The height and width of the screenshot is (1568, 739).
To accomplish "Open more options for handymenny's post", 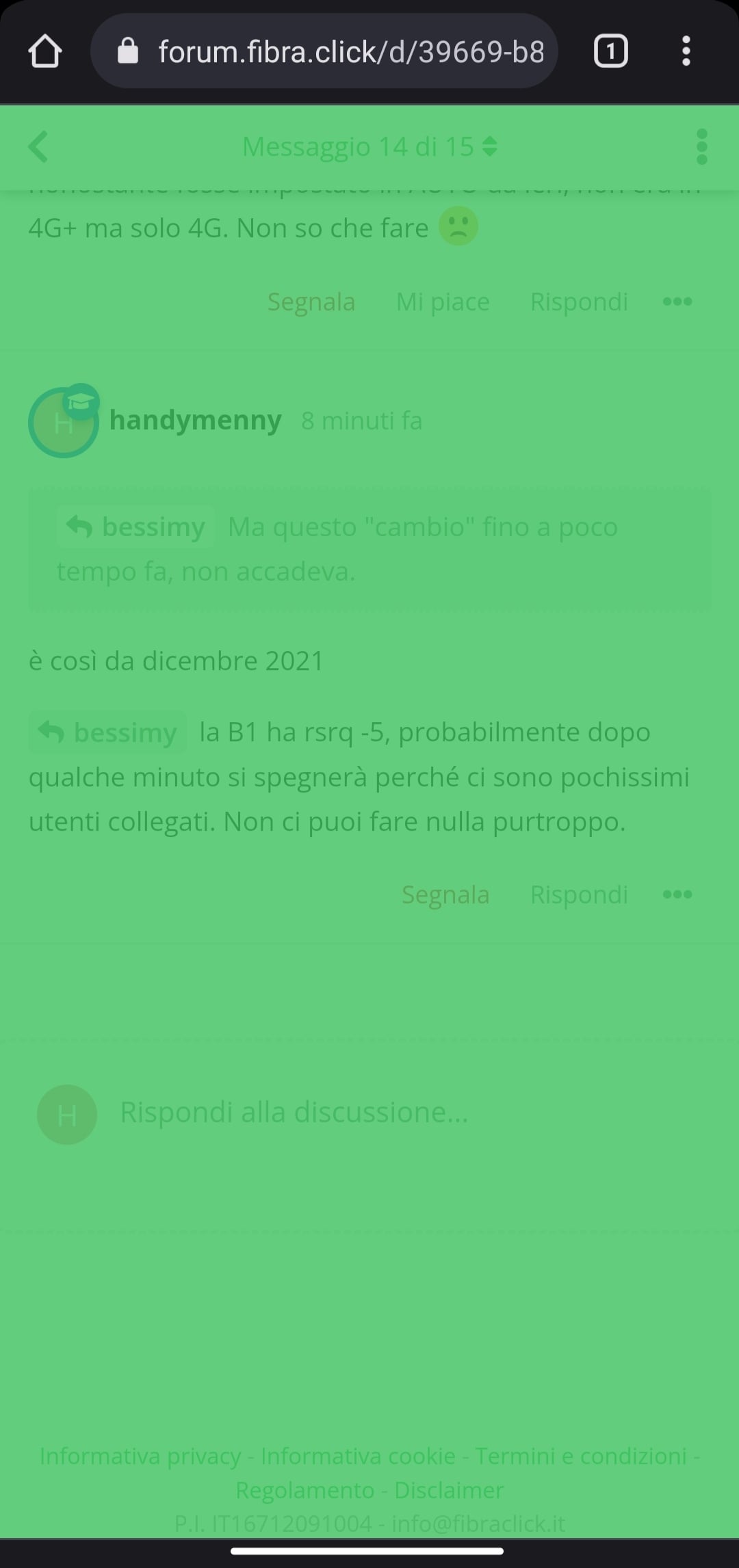I will pyautogui.click(x=677, y=894).
